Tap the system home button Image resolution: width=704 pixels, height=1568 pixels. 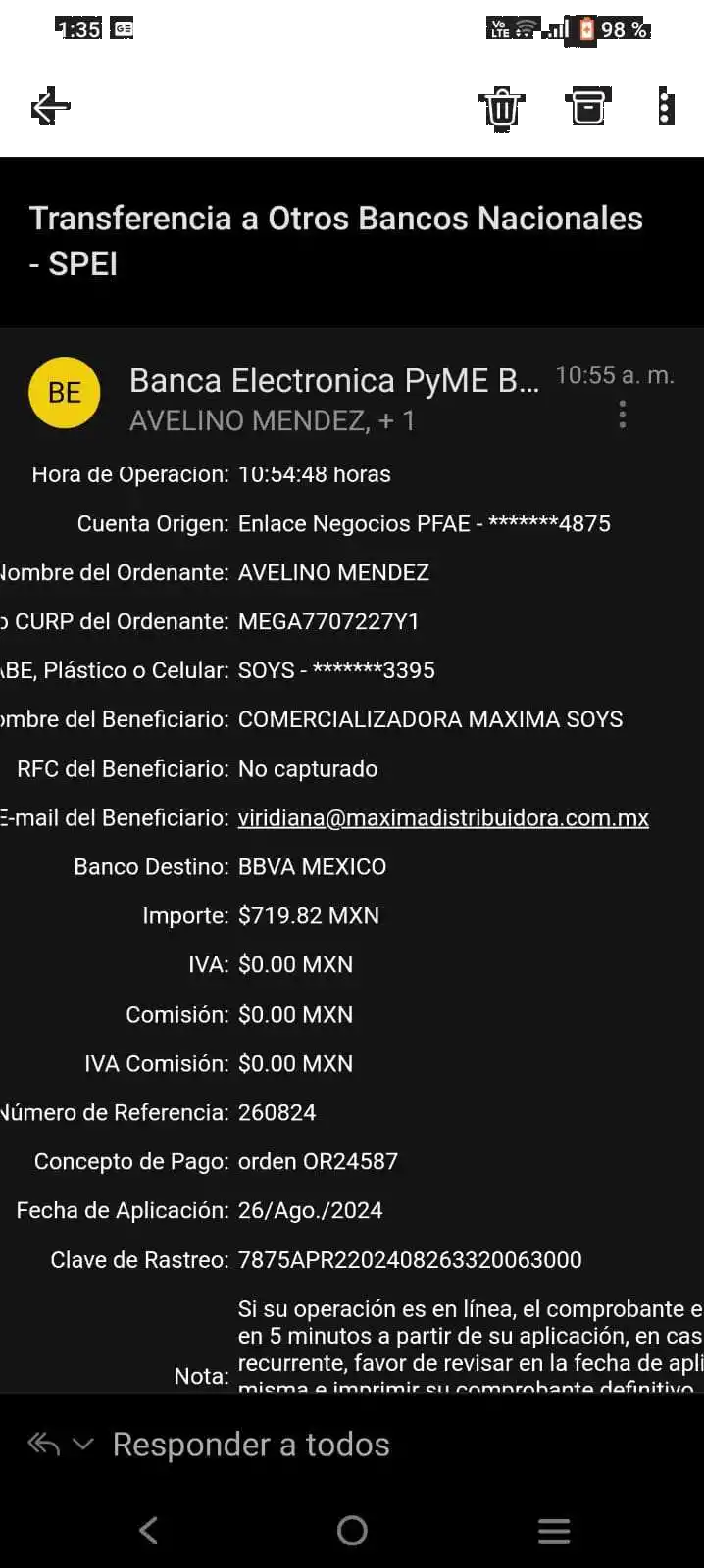point(352,1531)
